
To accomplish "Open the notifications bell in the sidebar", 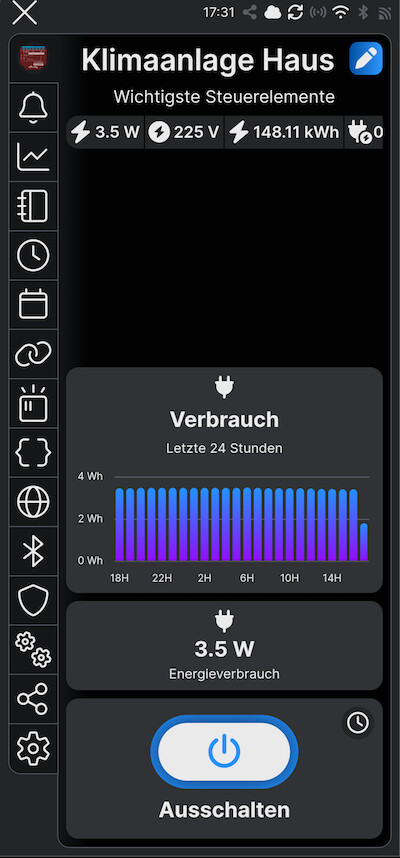I will (x=33, y=108).
